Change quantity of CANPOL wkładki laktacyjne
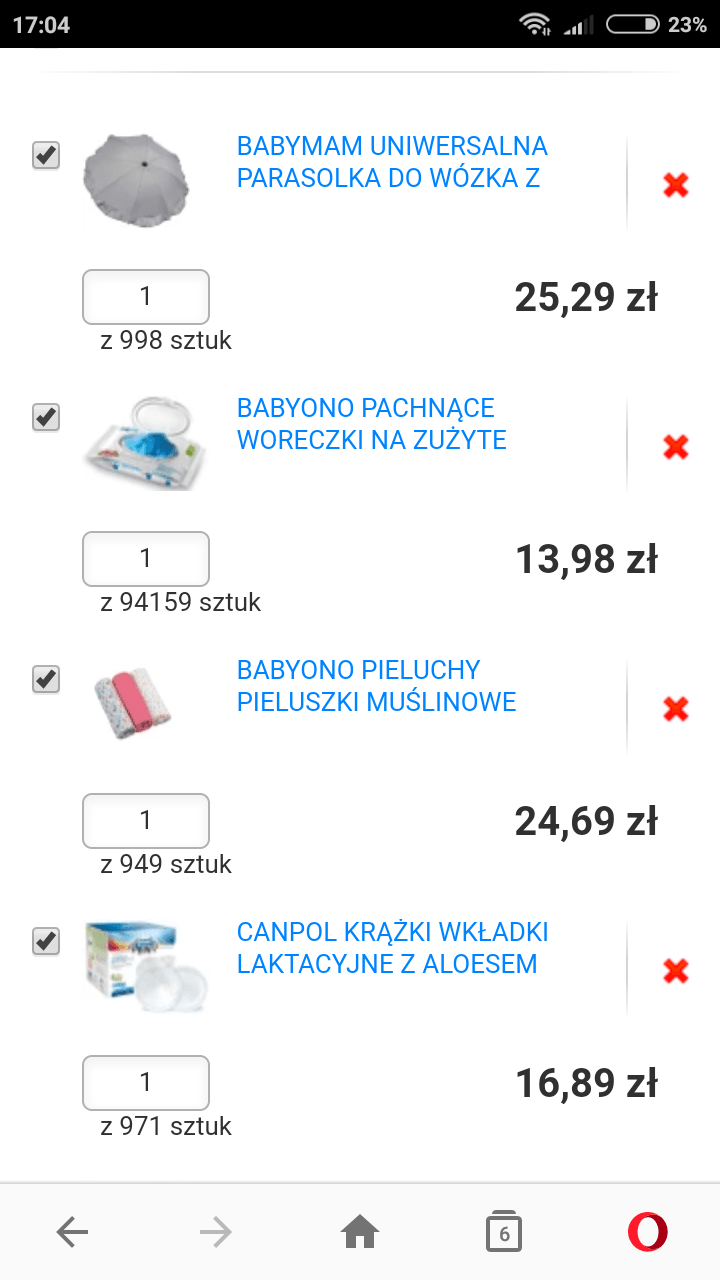The image size is (720, 1280). 146,1083
